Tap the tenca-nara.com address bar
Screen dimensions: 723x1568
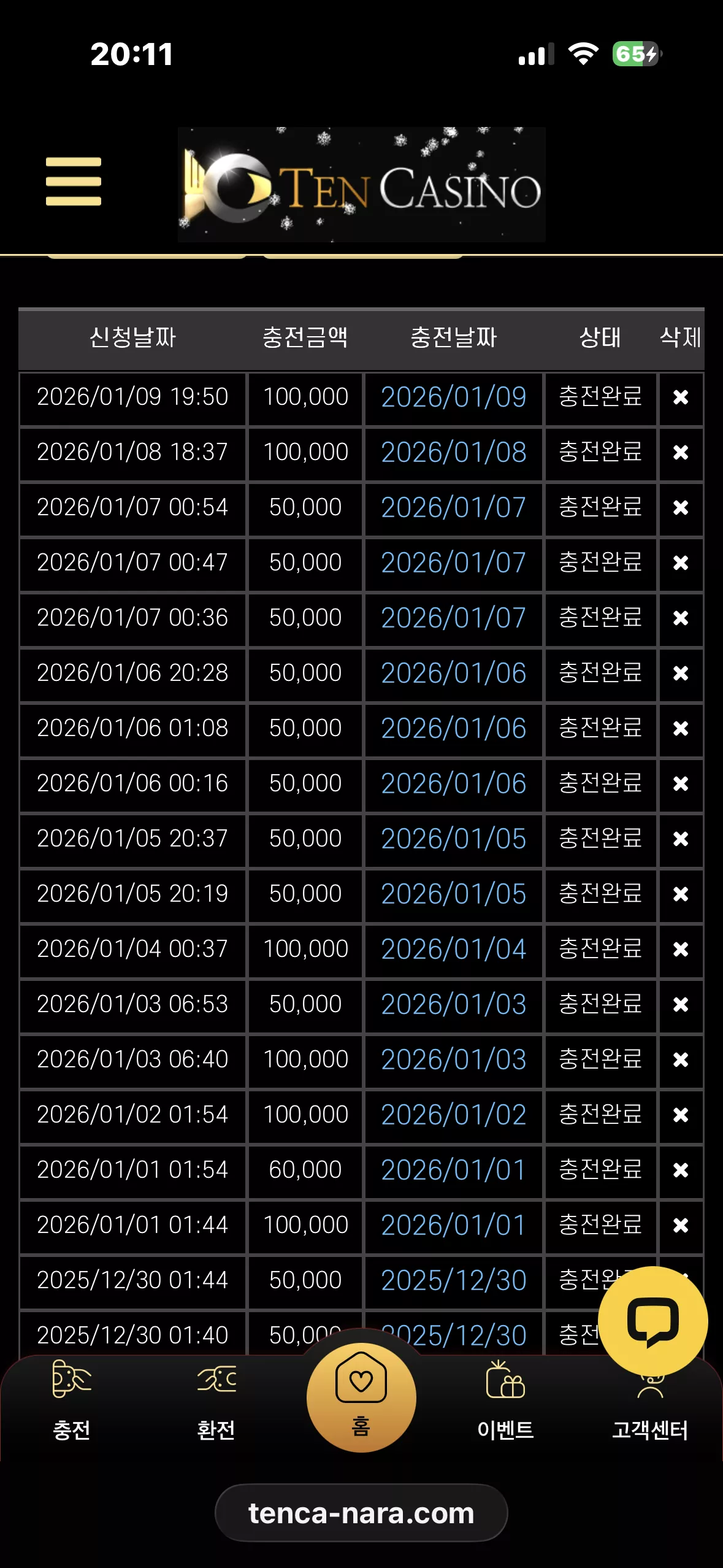361,1513
